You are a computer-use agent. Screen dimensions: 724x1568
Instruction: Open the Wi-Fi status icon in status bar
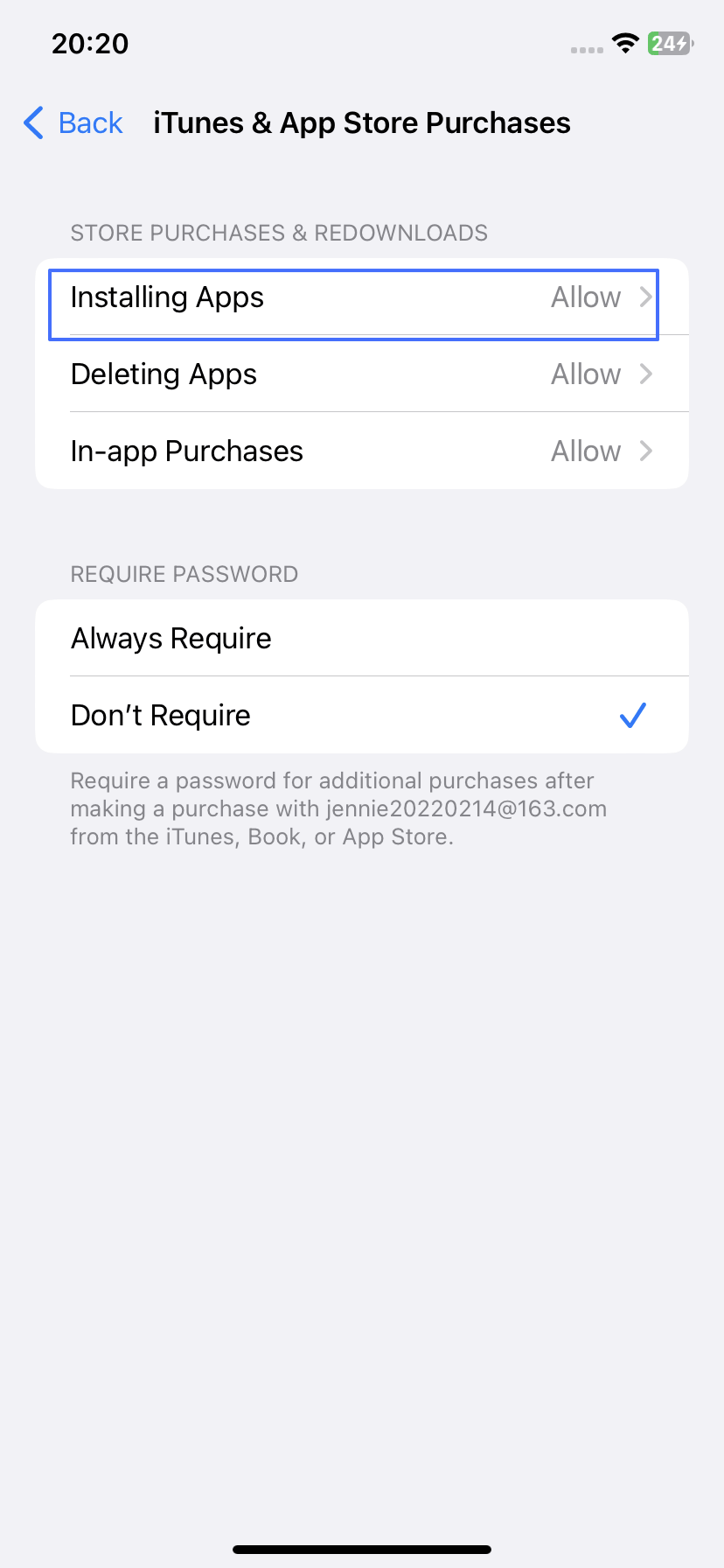626,42
